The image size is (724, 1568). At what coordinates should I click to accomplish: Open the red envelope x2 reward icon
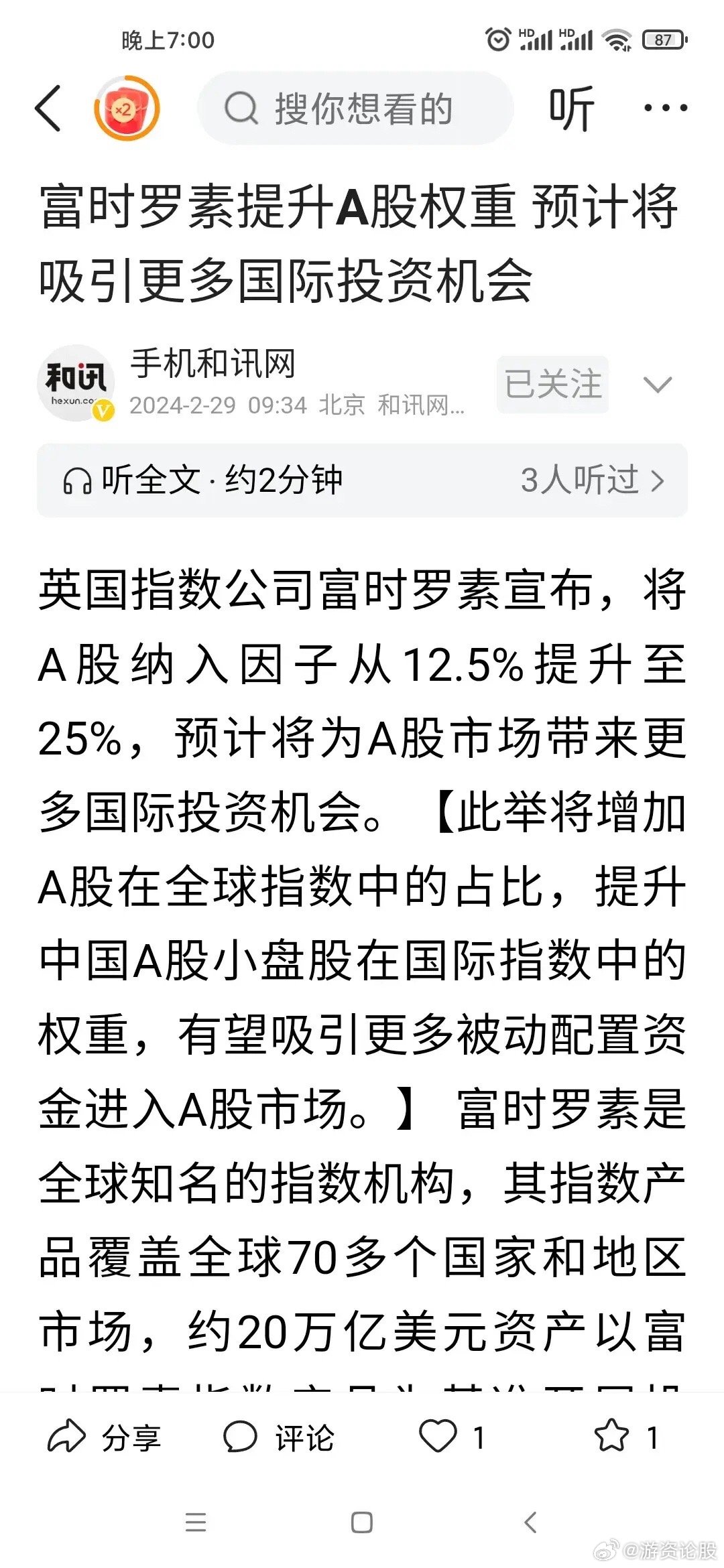click(126, 109)
